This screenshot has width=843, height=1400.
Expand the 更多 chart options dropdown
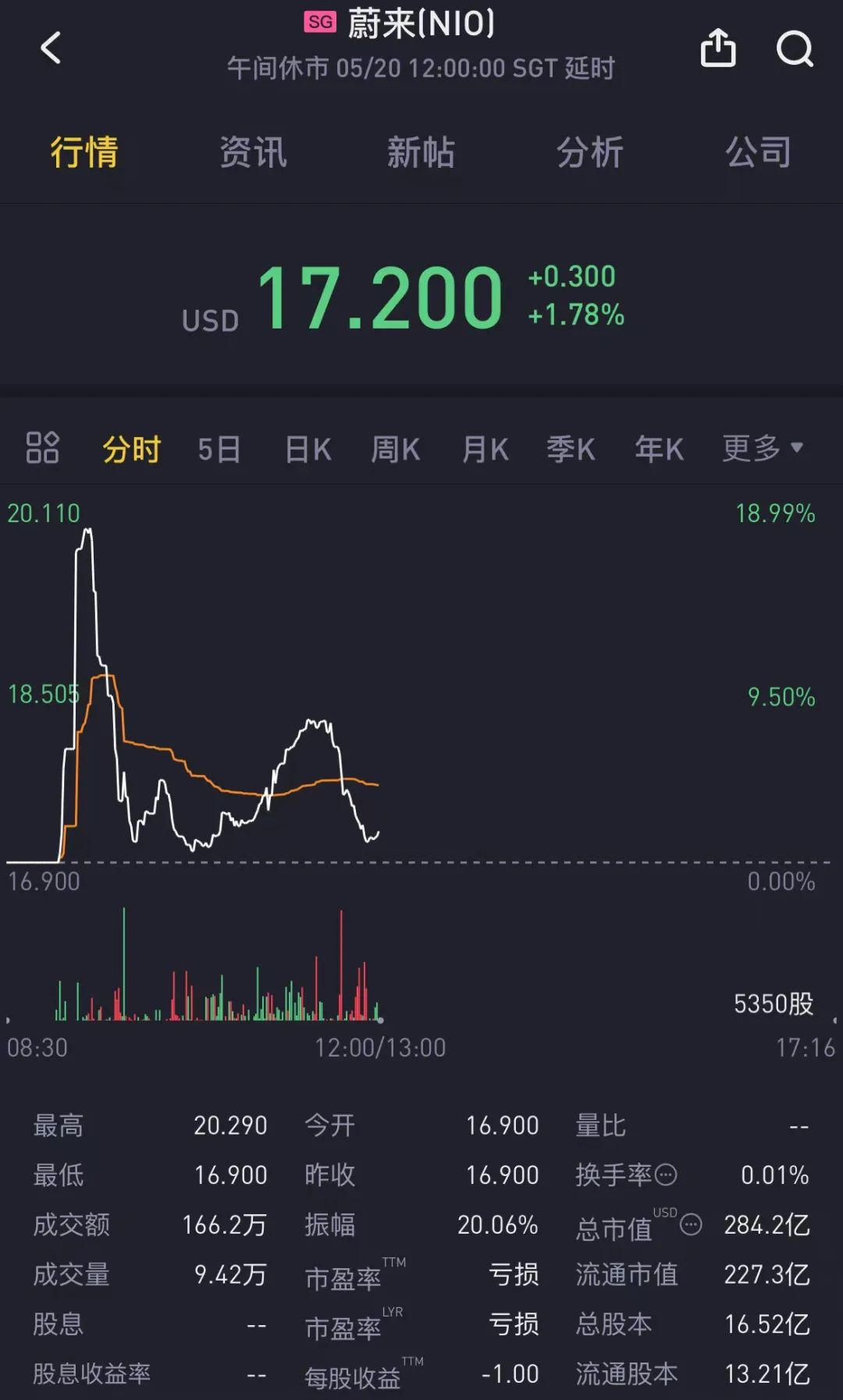[x=763, y=449]
